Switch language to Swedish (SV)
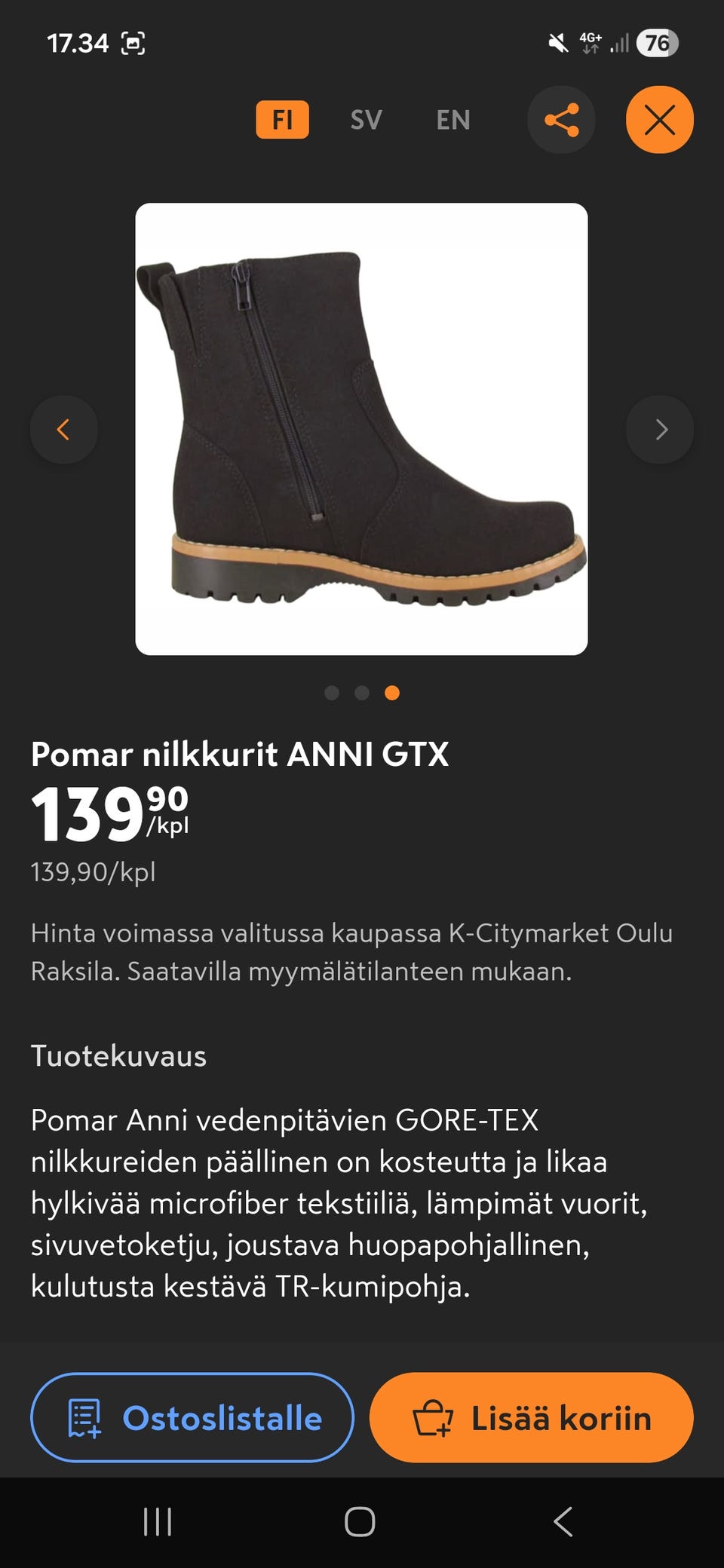This screenshot has height=1568, width=724. pos(366,120)
